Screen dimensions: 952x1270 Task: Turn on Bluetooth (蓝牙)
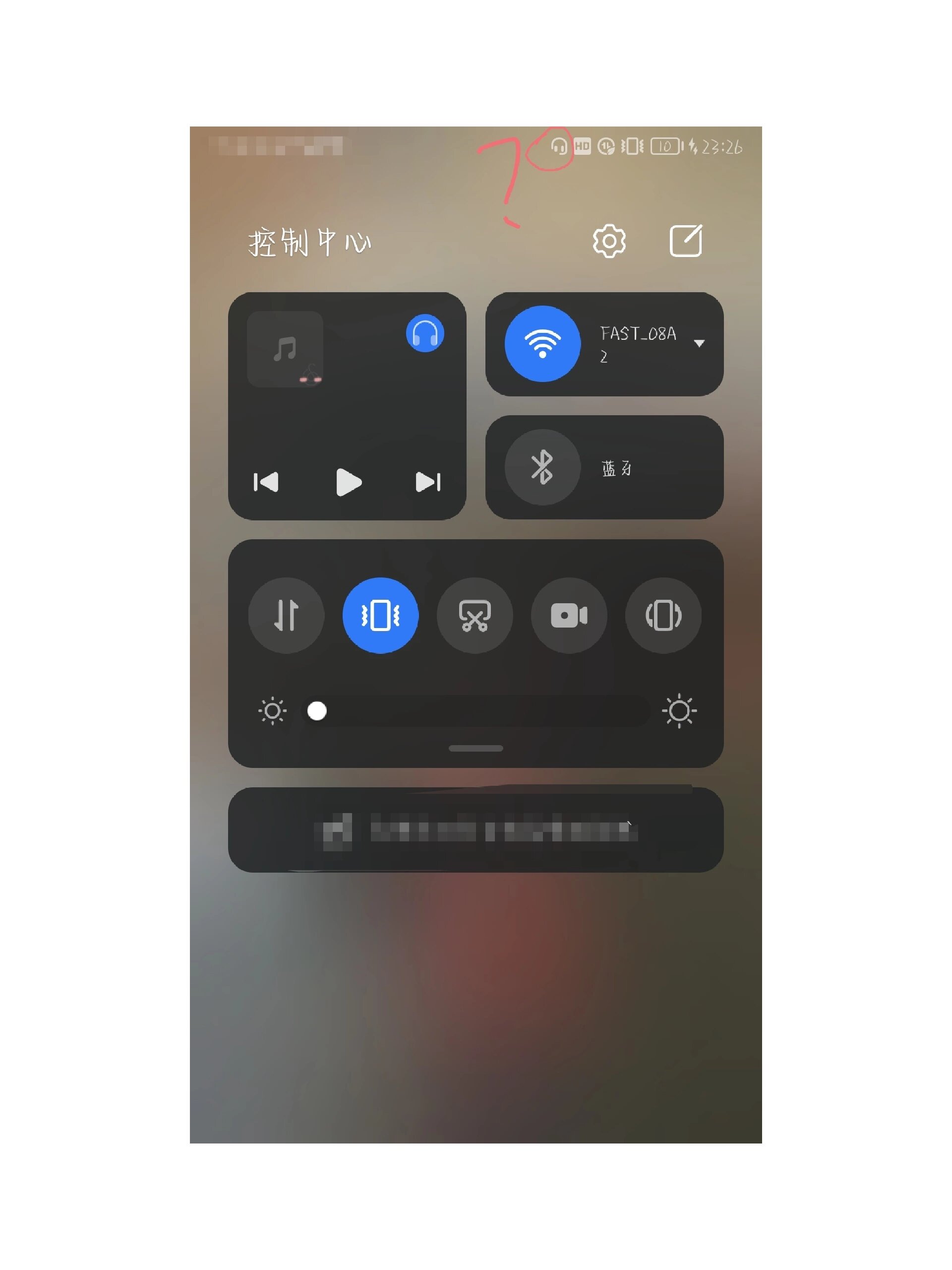click(x=542, y=467)
